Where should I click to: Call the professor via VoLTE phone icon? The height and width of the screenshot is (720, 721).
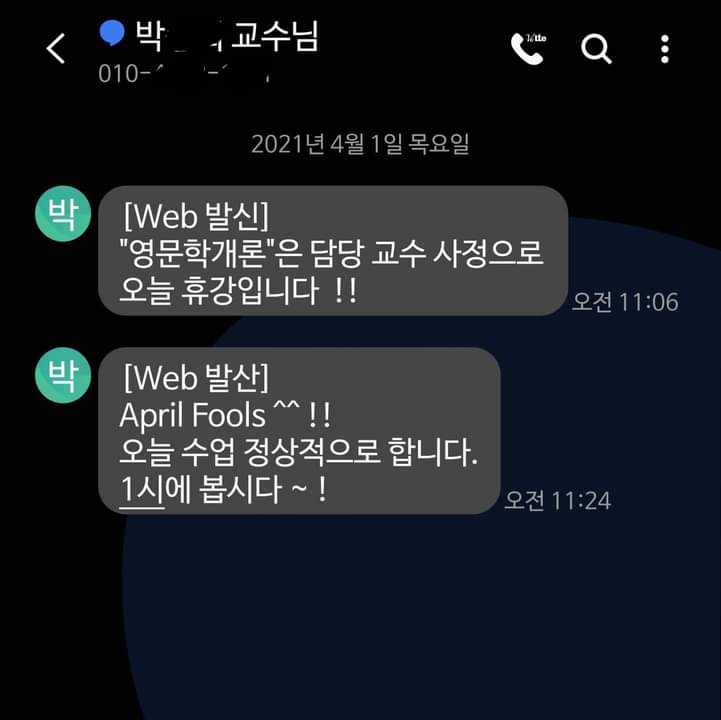(526, 48)
